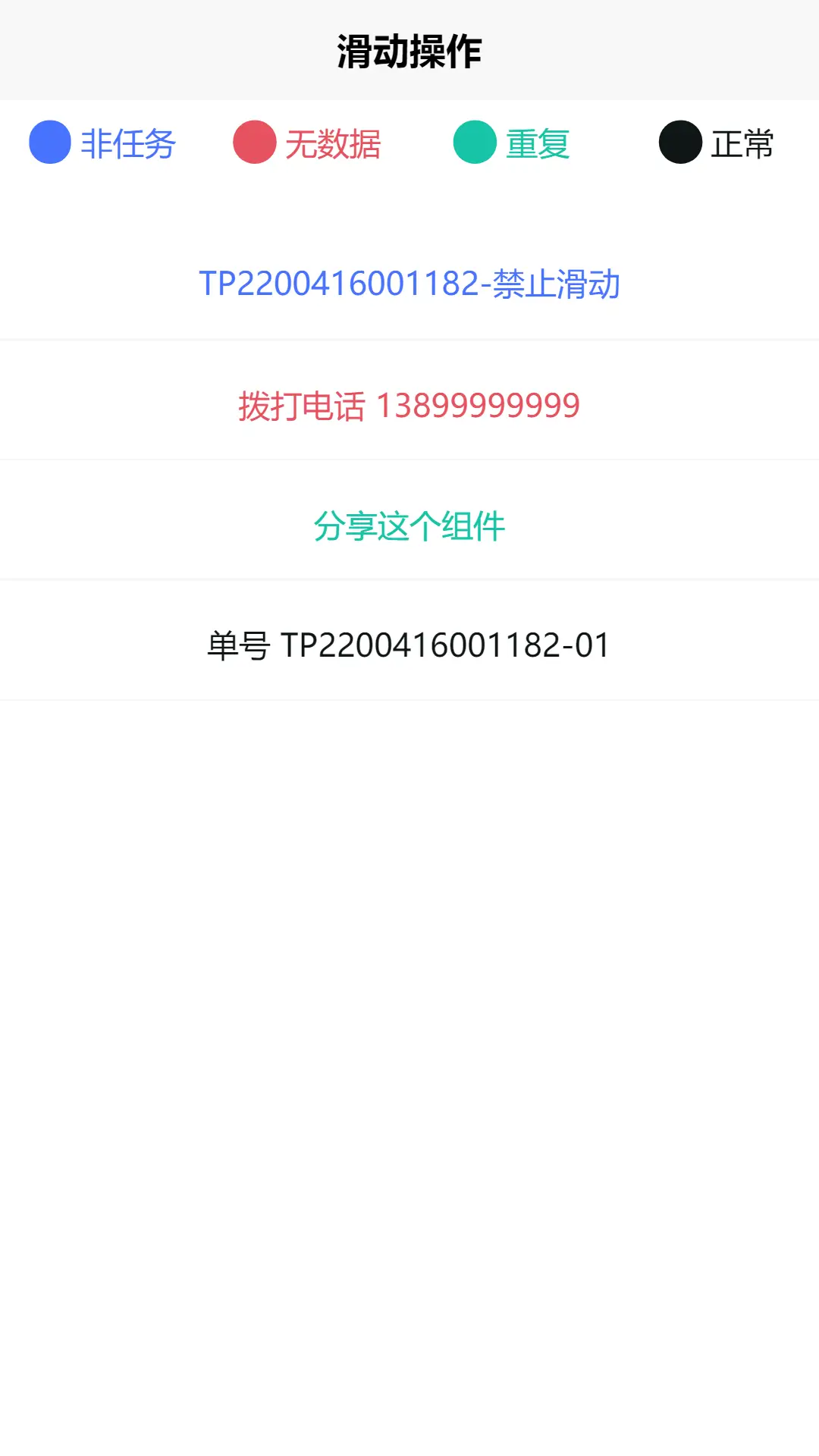The width and height of the screenshot is (819, 1456).
Task: Open the 单号 TP2200416001182-01 row
Action: click(x=409, y=645)
